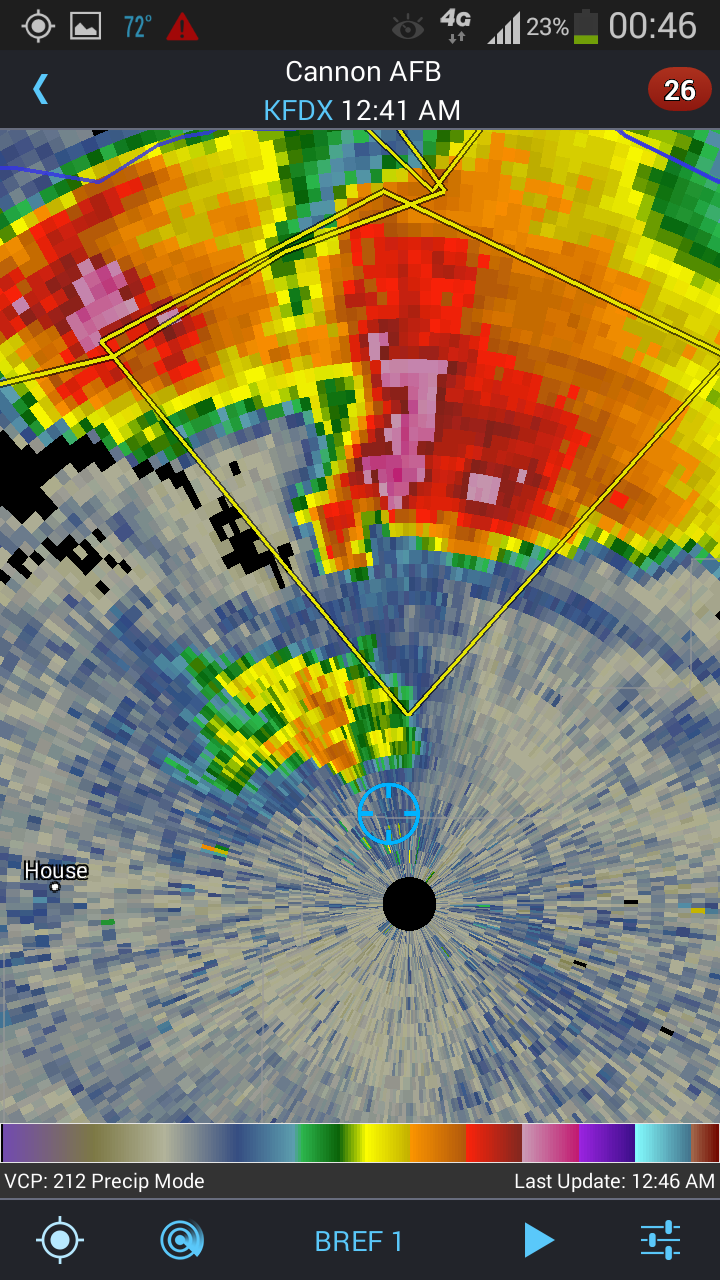The image size is (720, 1280).
Task: Change the KFDX radar site
Action: tap(298, 110)
